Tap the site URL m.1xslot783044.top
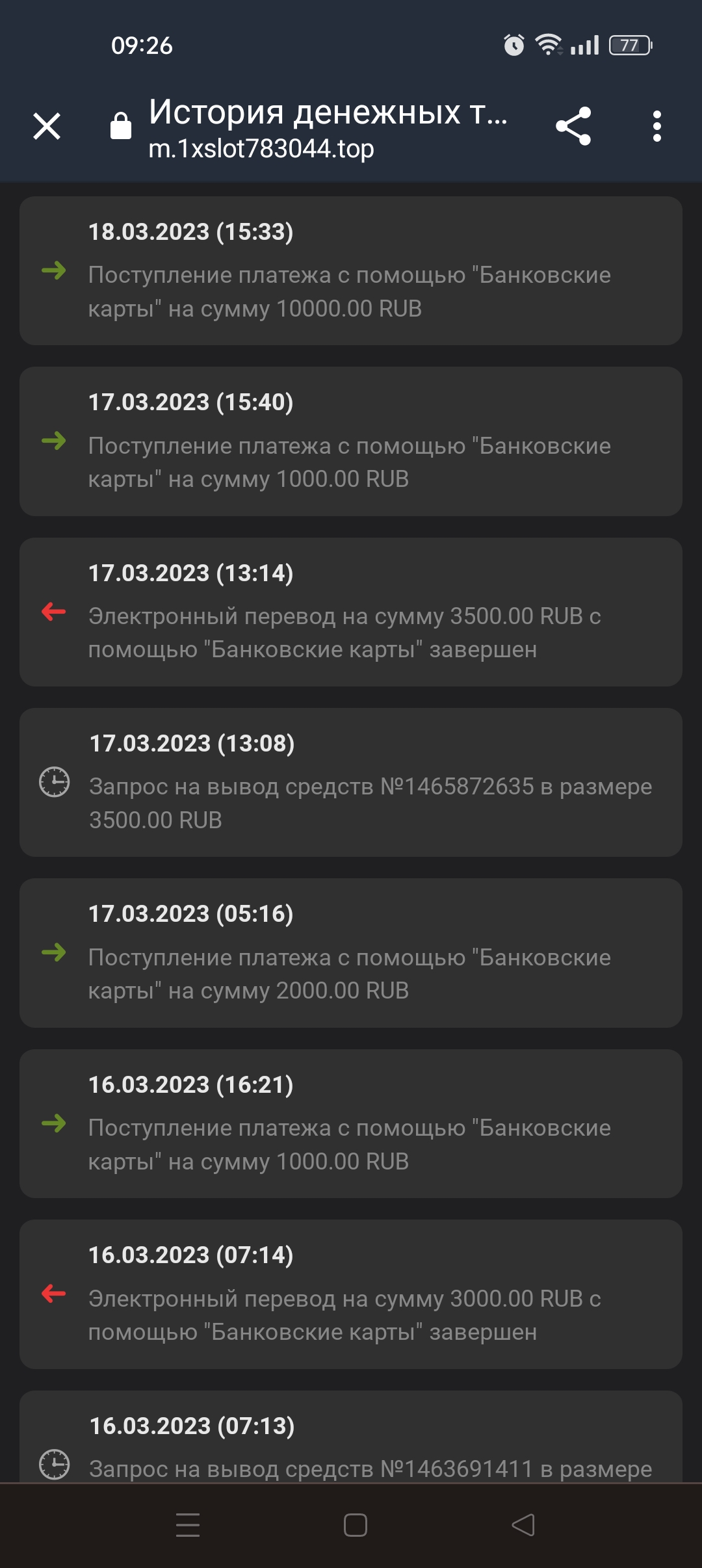 click(261, 149)
